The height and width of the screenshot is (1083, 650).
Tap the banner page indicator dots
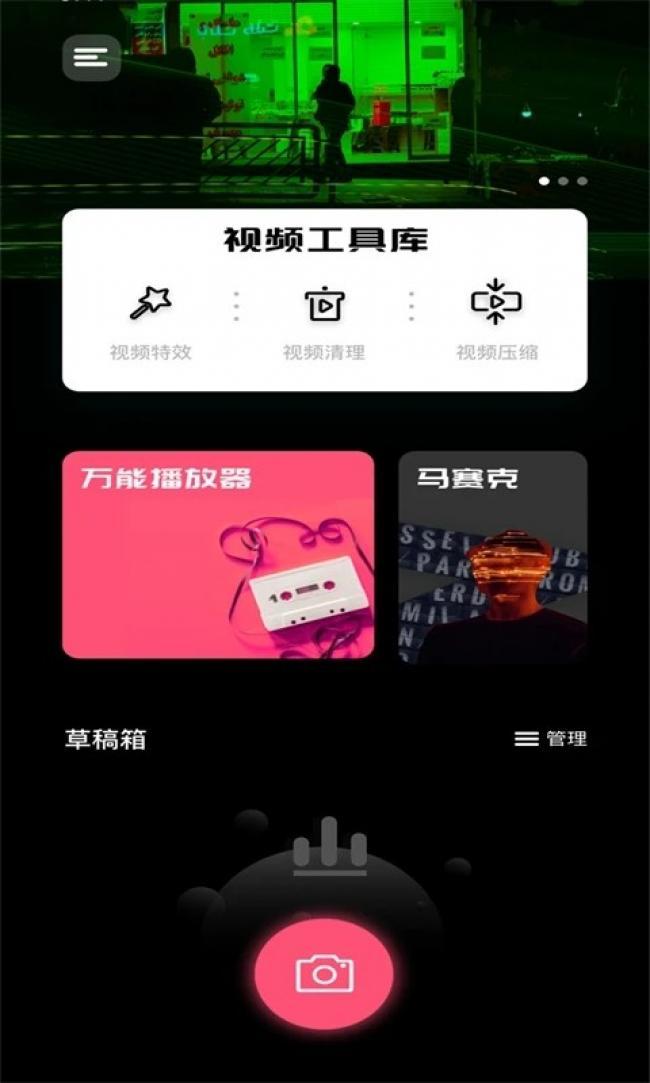pyautogui.click(x=563, y=181)
